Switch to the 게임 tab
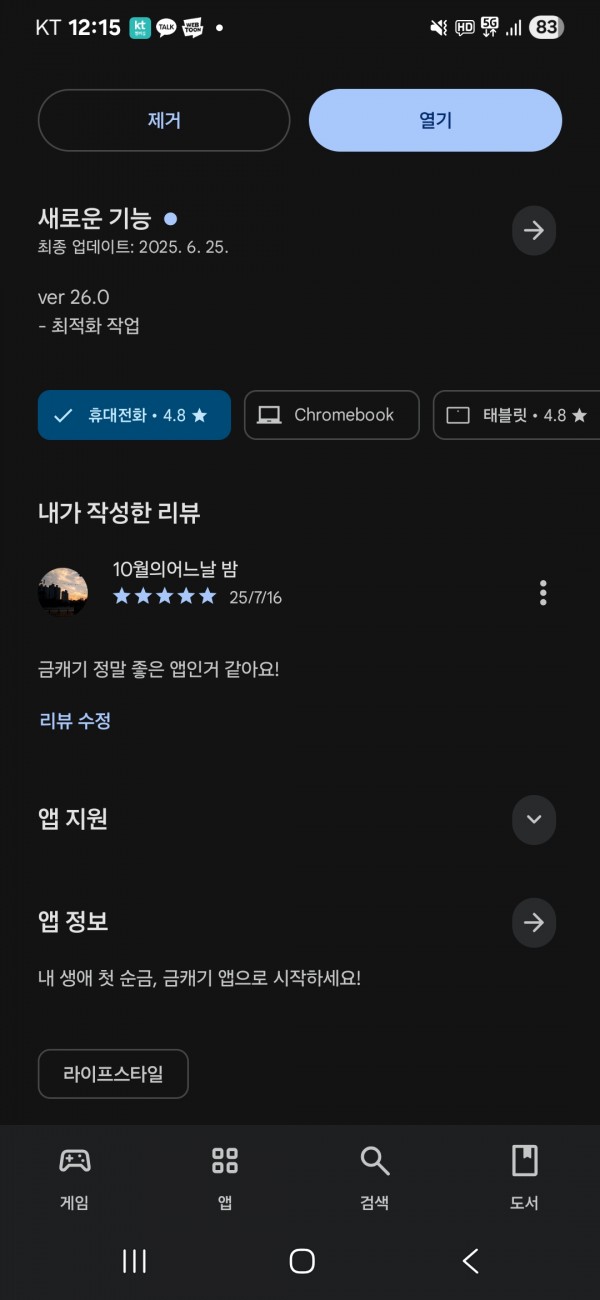600x1300 pixels. pos(75,1178)
